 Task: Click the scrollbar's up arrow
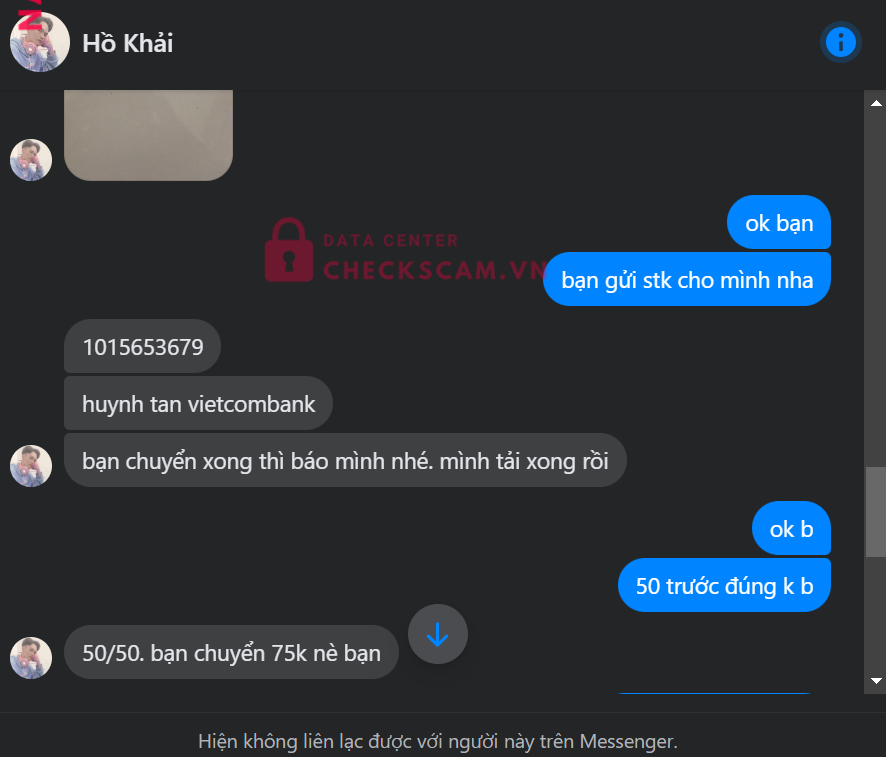coord(876,103)
